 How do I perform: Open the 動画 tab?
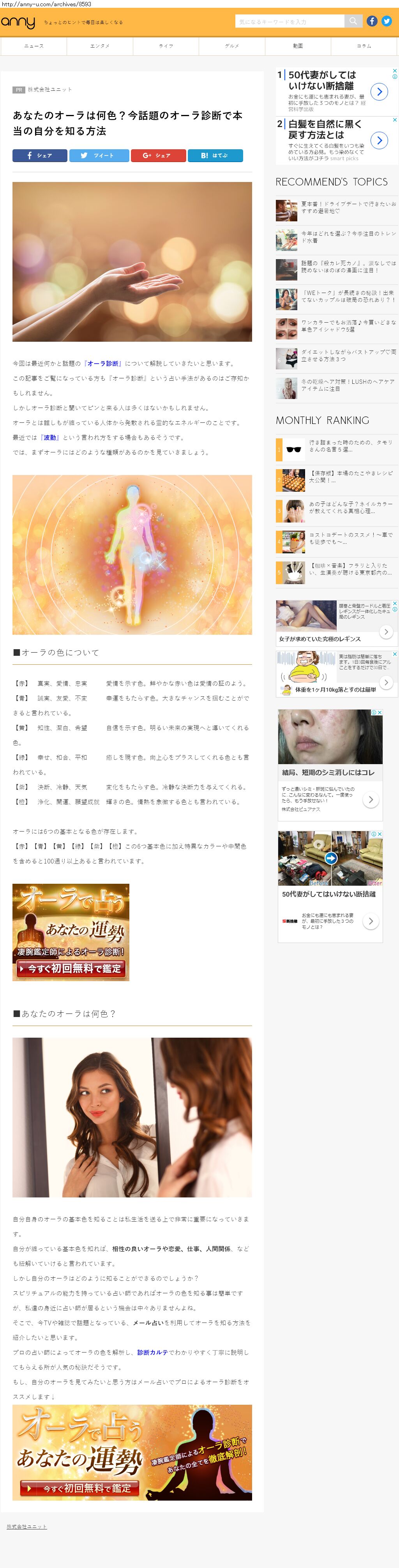click(x=297, y=46)
